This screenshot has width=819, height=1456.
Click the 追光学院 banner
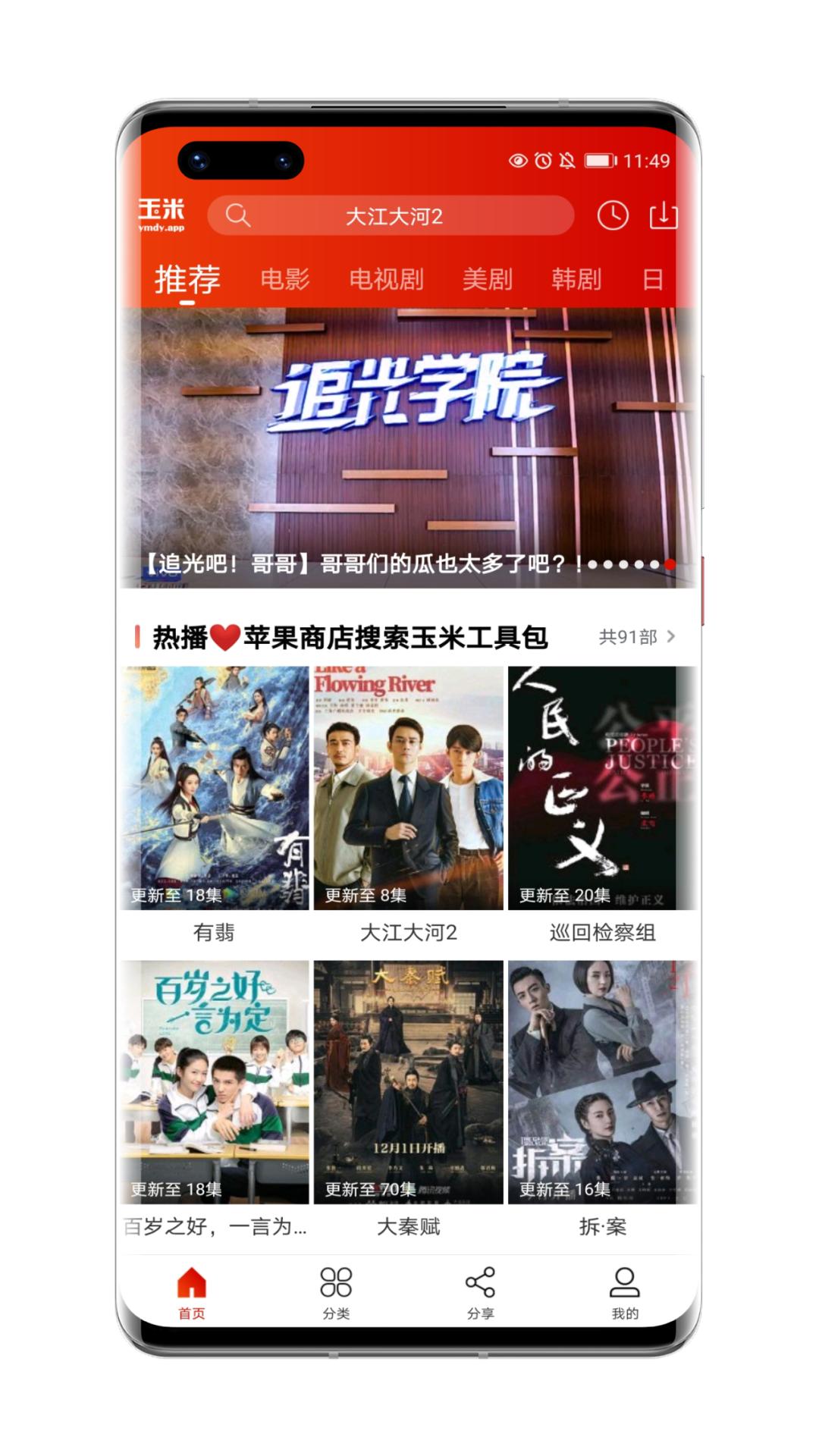[x=409, y=432]
